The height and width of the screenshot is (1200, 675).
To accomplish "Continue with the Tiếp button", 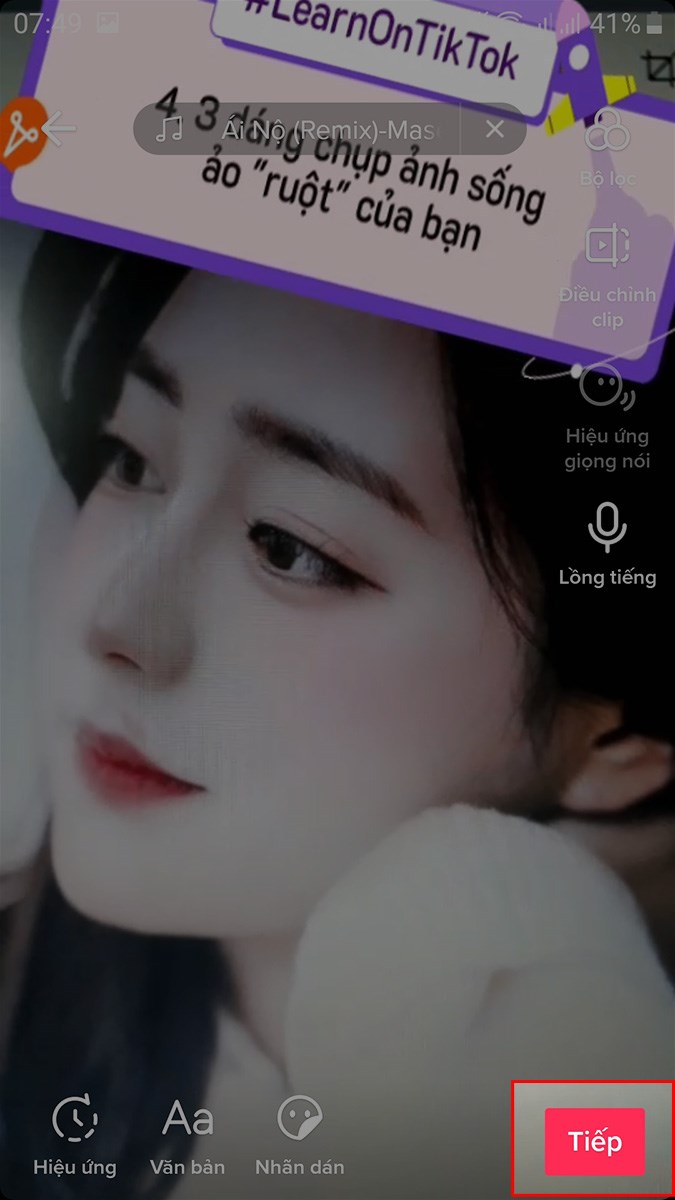I will pyautogui.click(x=594, y=1141).
